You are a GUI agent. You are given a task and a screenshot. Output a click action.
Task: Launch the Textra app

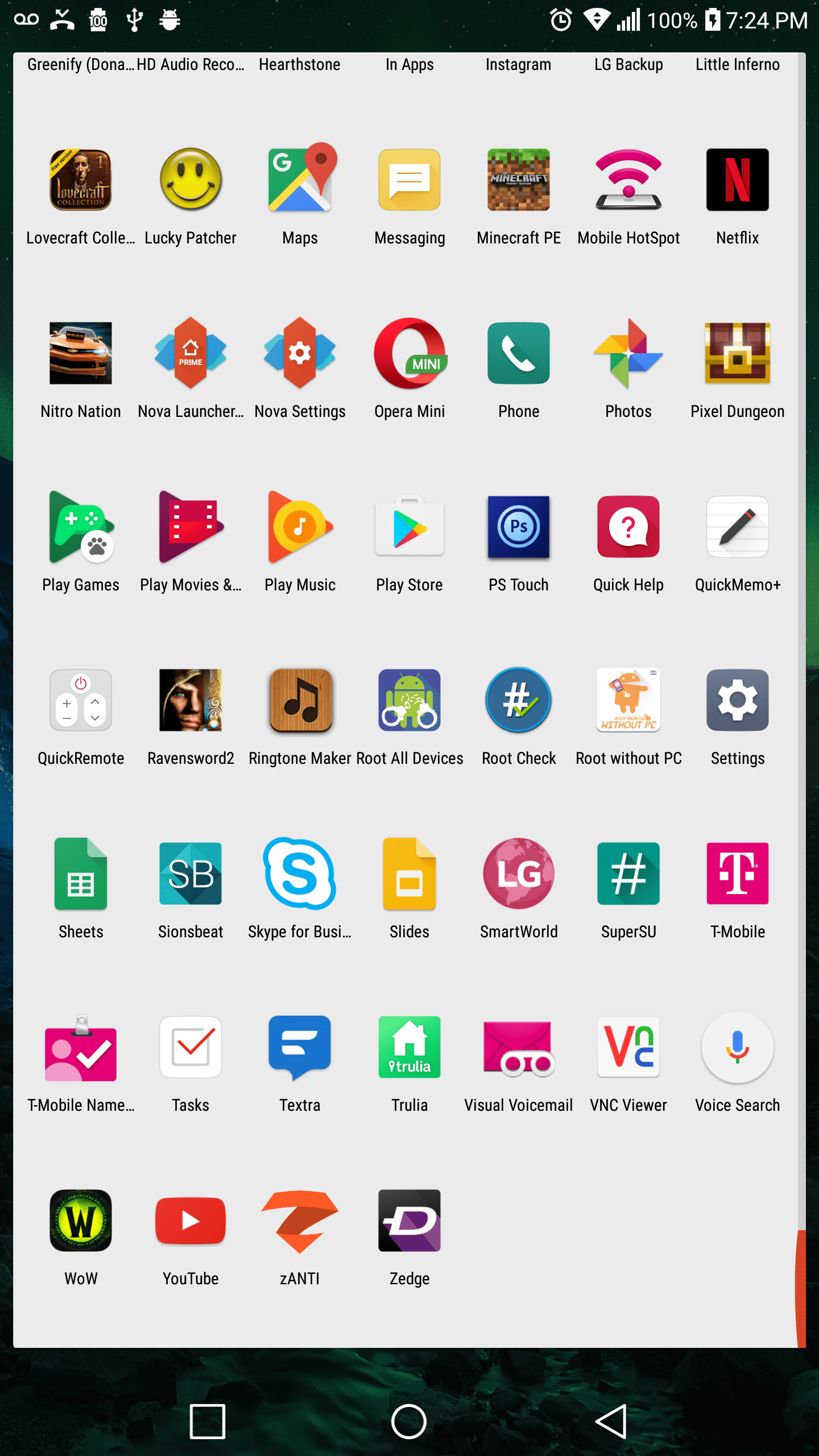coord(300,1047)
